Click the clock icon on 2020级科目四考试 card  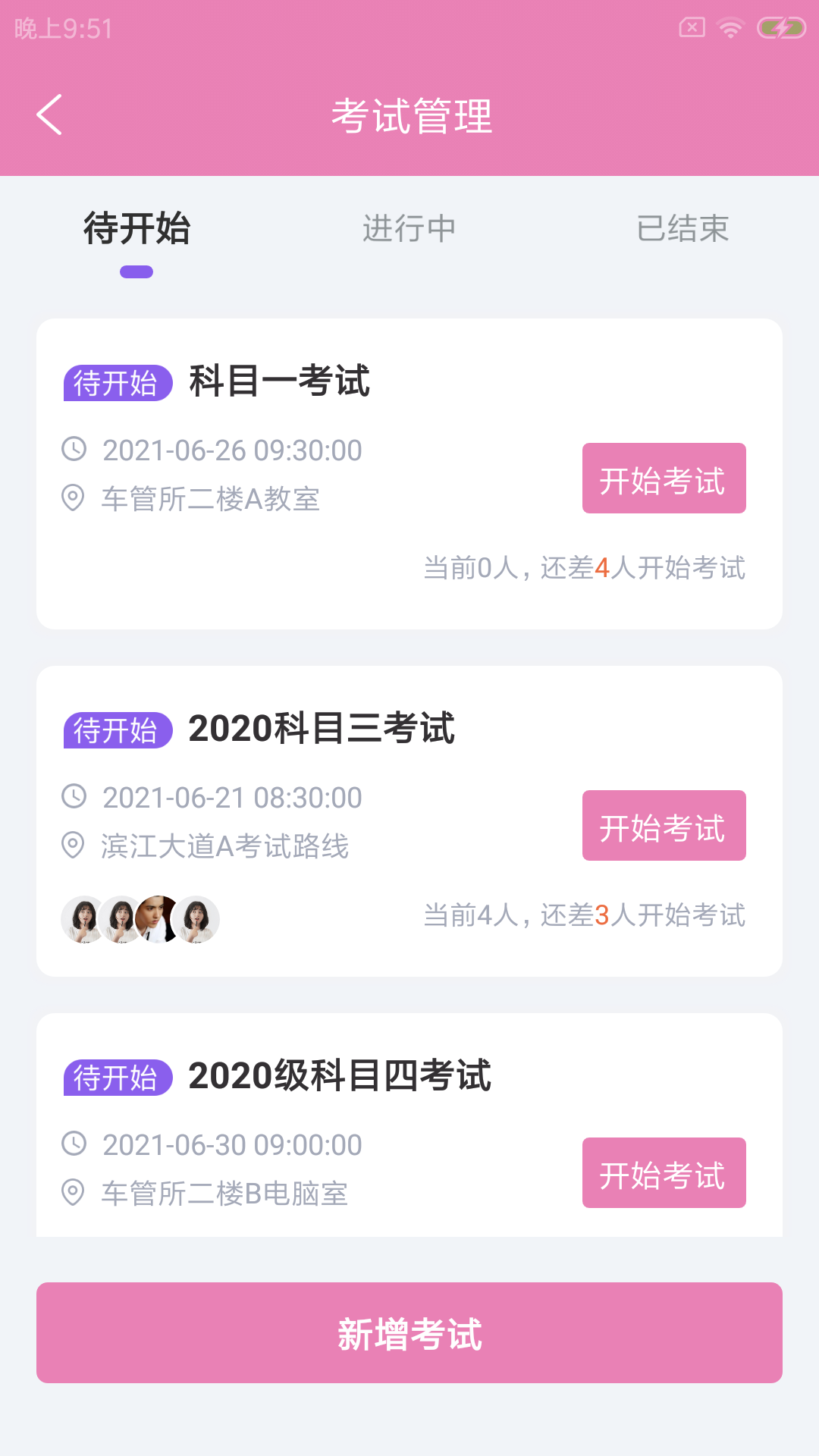pos(74,1144)
